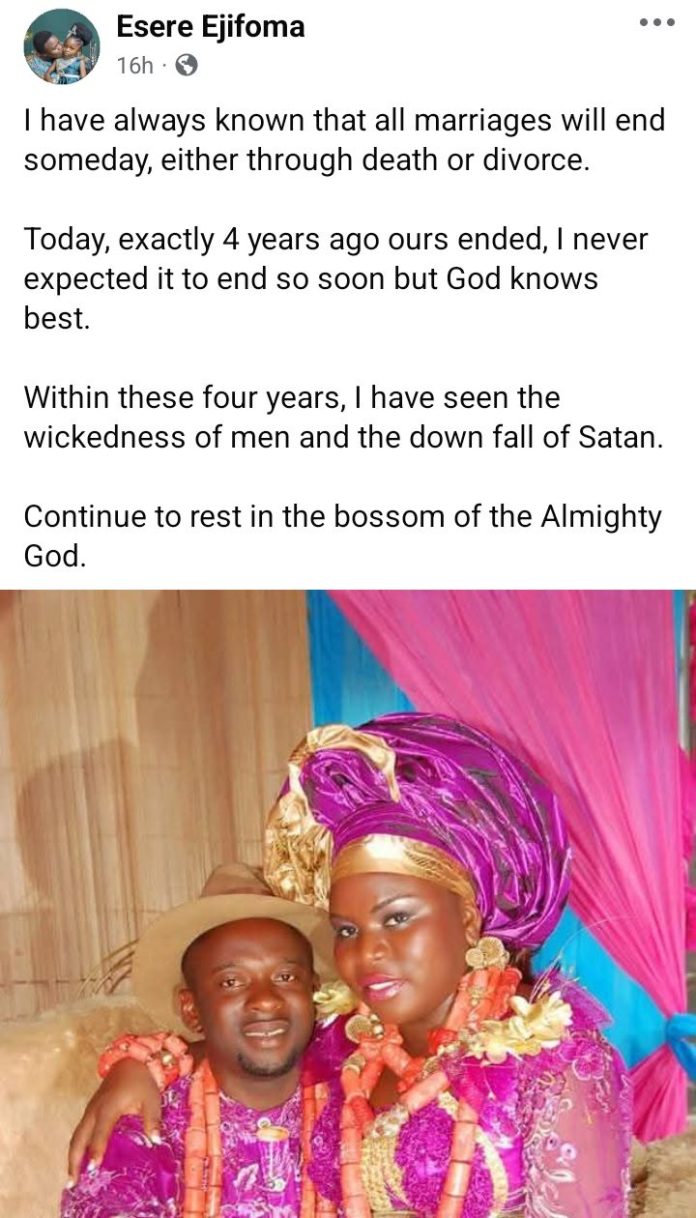
Task: Open Esere Ejifoma's profile picture
Action: click(x=62, y=47)
